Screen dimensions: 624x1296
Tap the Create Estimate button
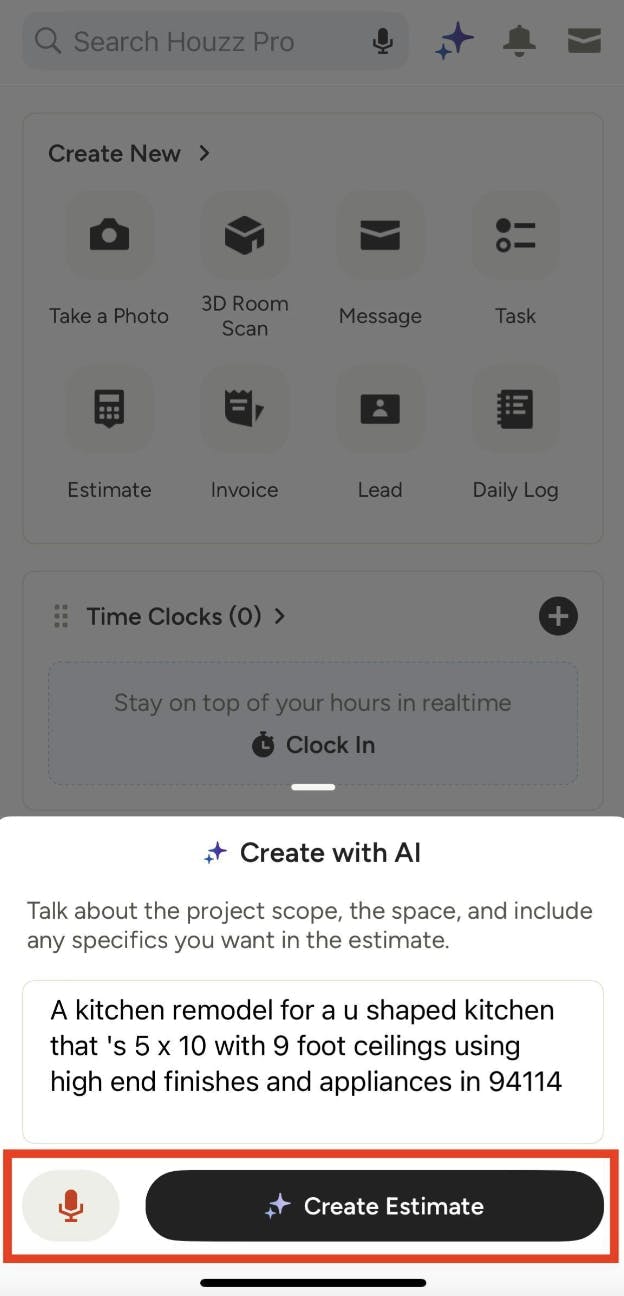pyautogui.click(x=374, y=1206)
